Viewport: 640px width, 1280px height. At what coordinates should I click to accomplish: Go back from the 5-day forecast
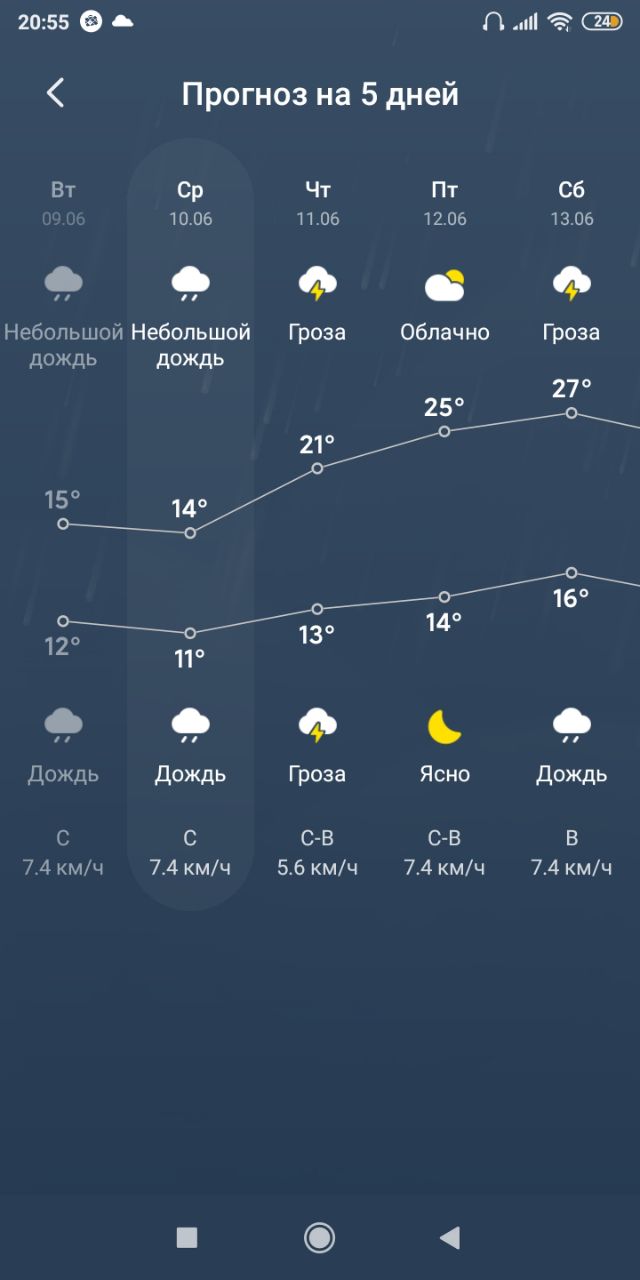(x=56, y=94)
